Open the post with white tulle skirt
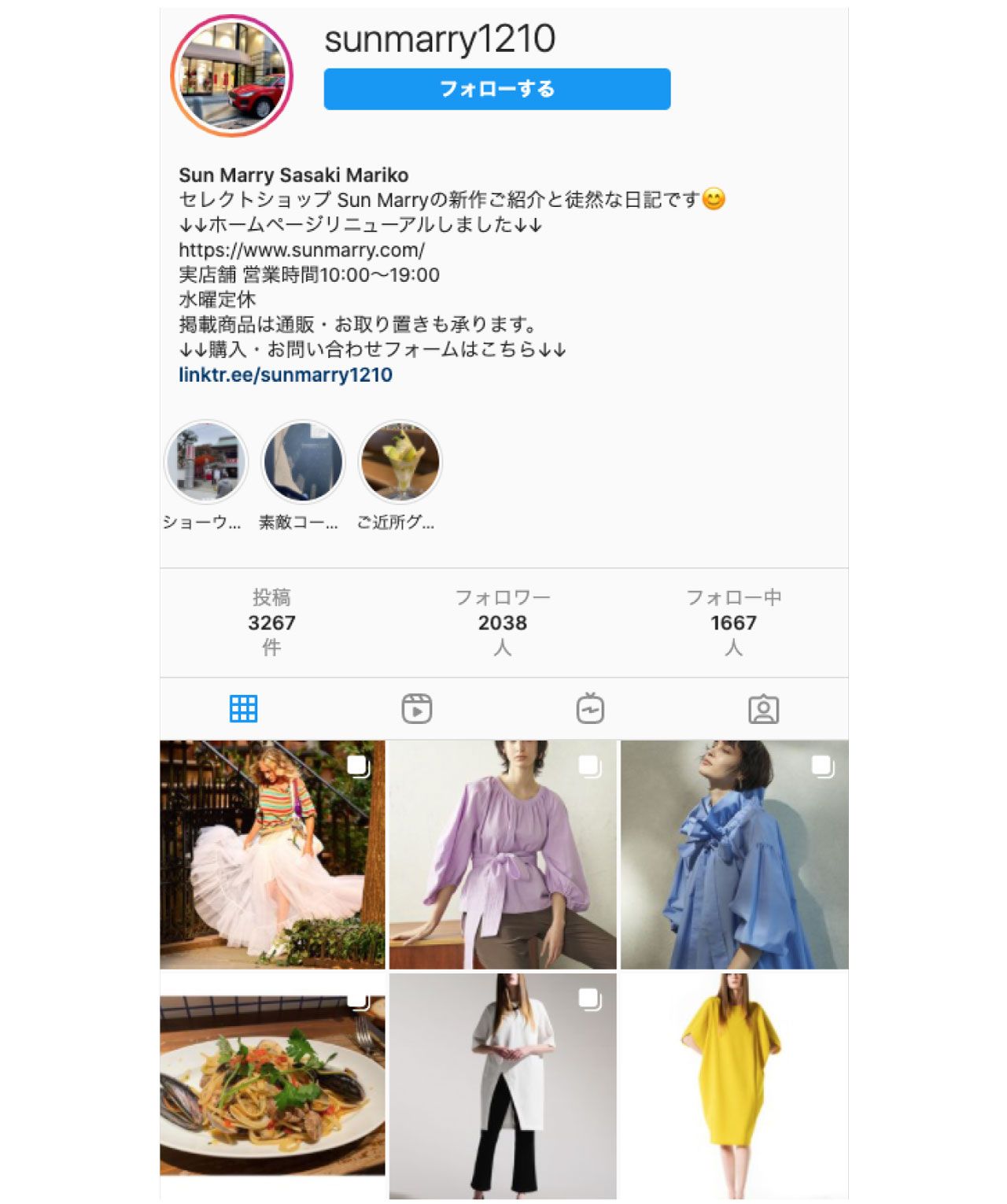This screenshot has width=1007, height=1204. pyautogui.click(x=272, y=854)
